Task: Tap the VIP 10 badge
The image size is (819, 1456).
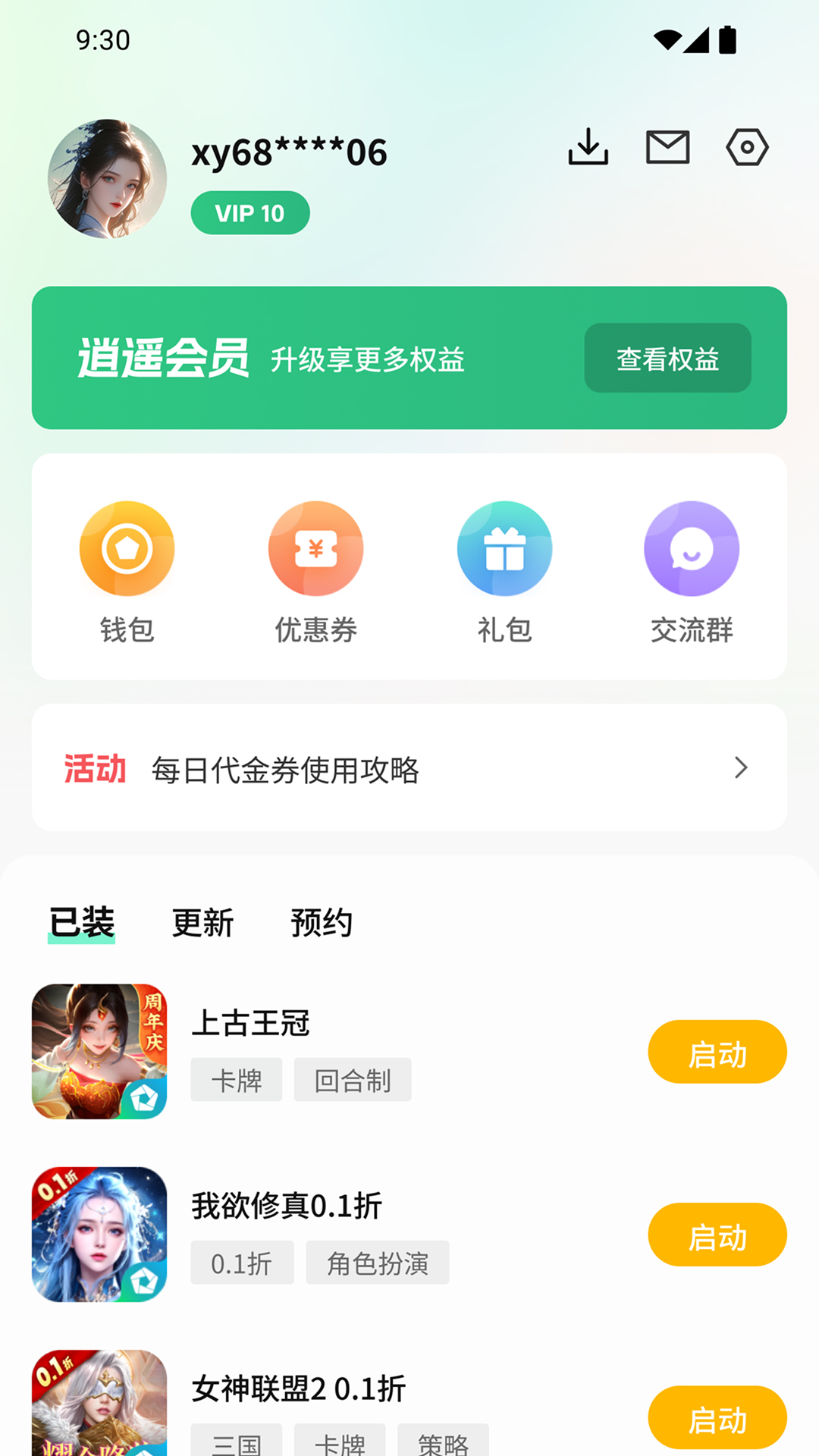Action: (x=249, y=213)
